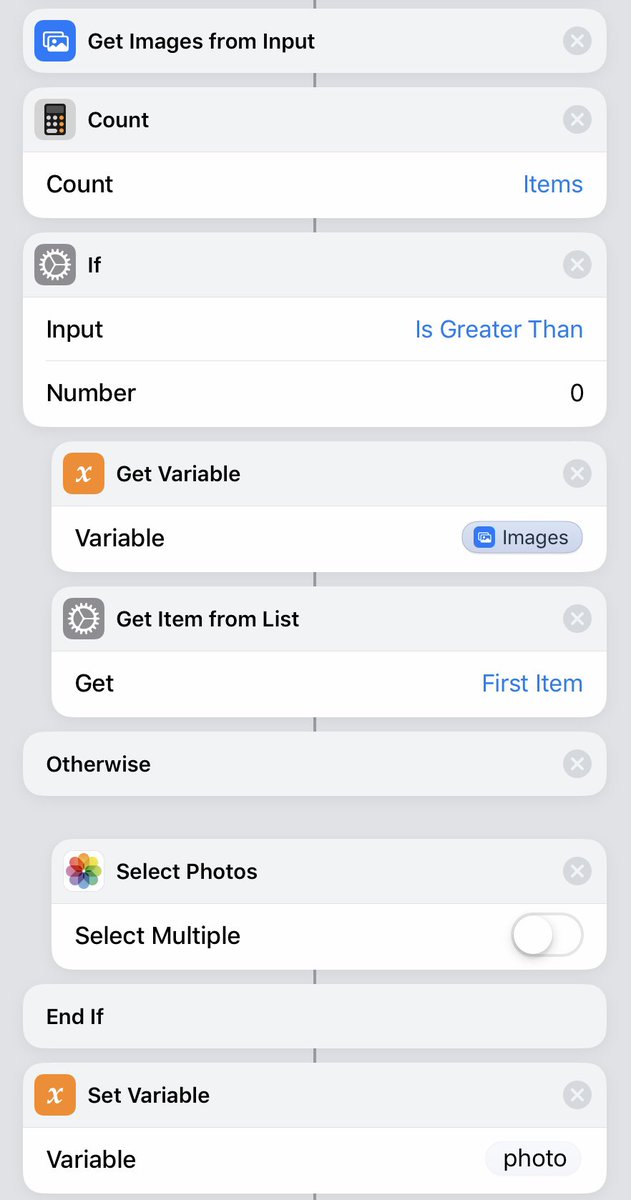The width and height of the screenshot is (631, 1200).
Task: Enable the Select Multiple switch
Action: [x=546, y=936]
